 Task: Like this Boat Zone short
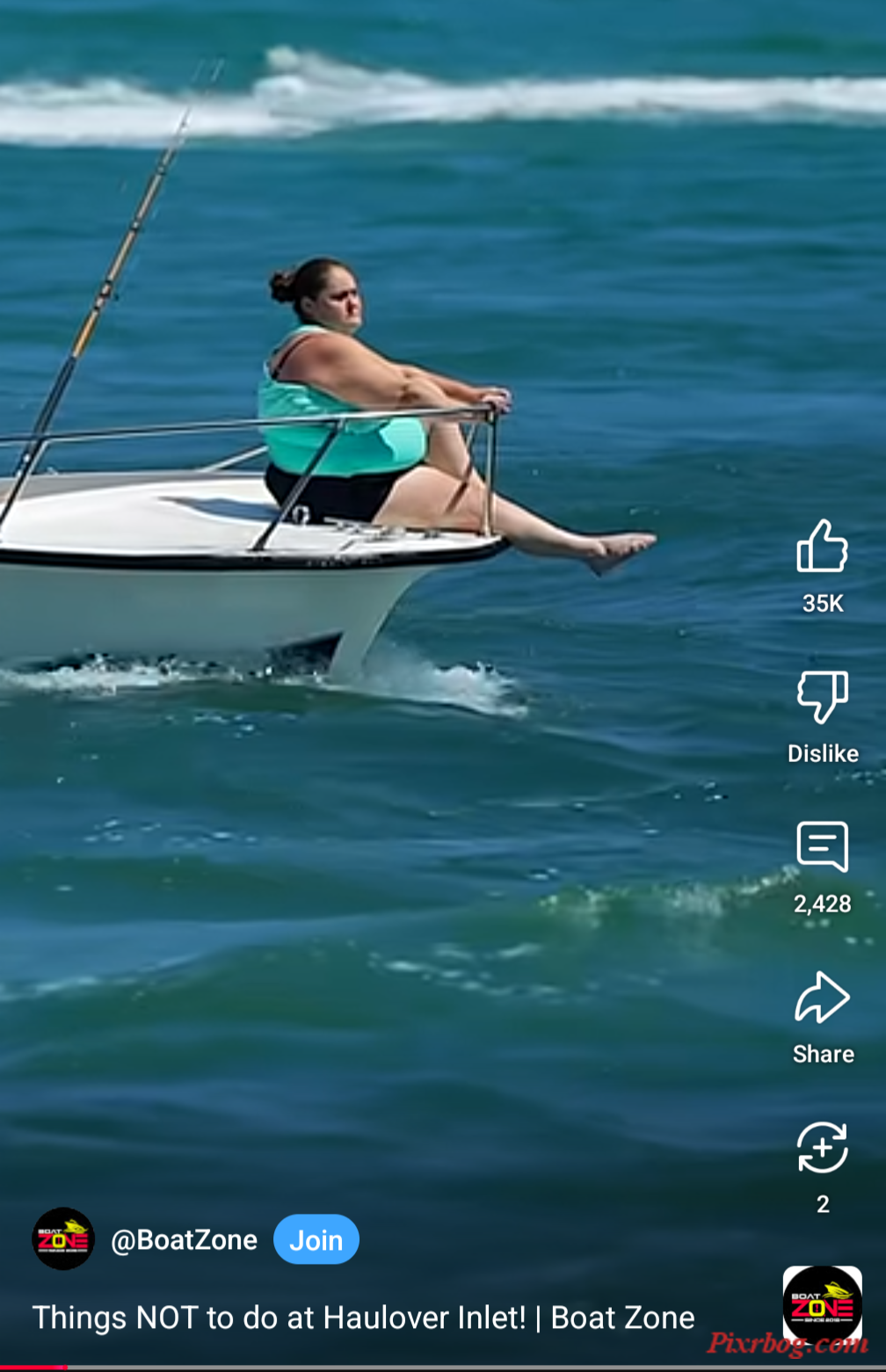tap(822, 547)
